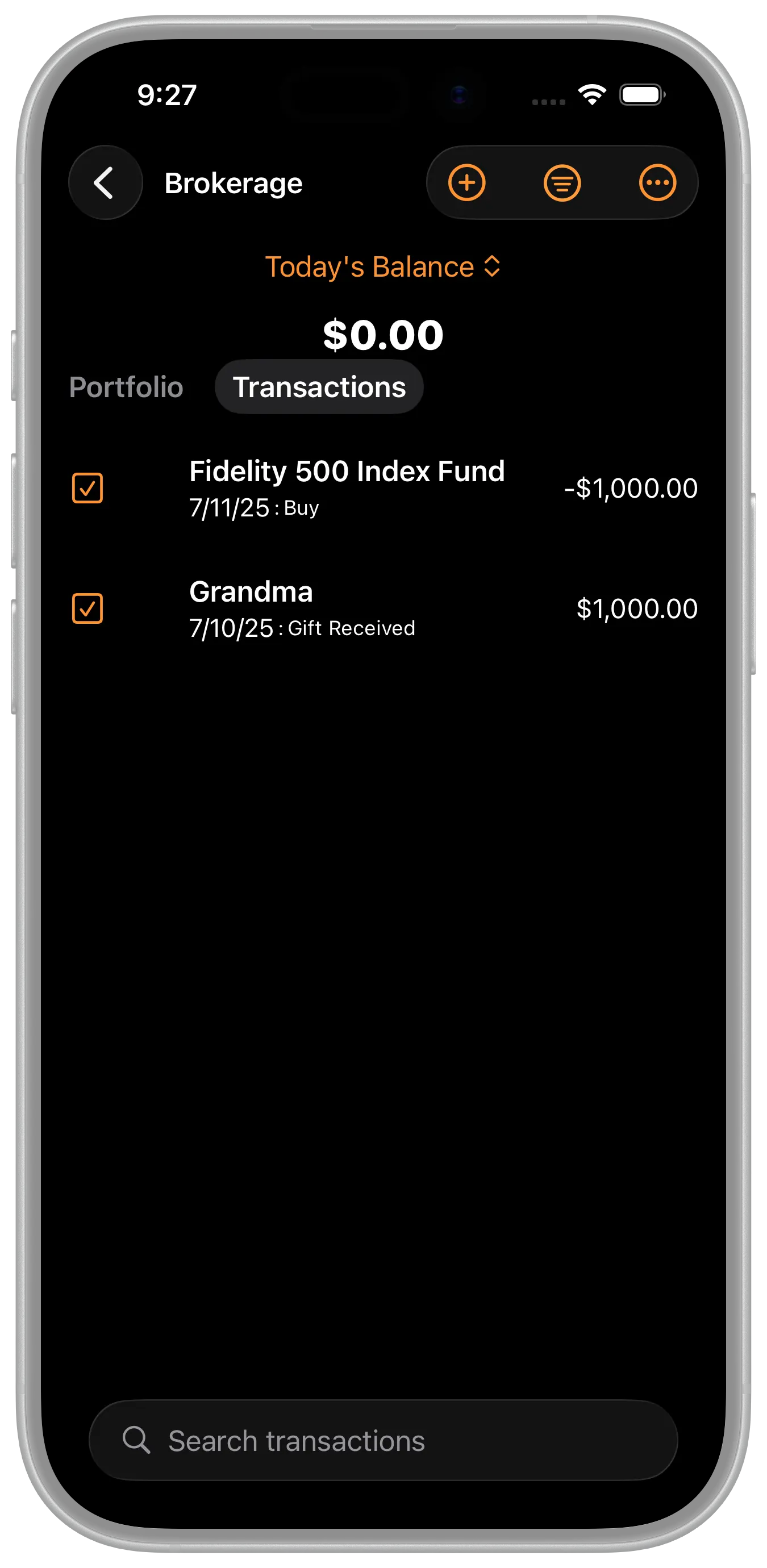Switch to the Portfolio tab

coord(126,387)
